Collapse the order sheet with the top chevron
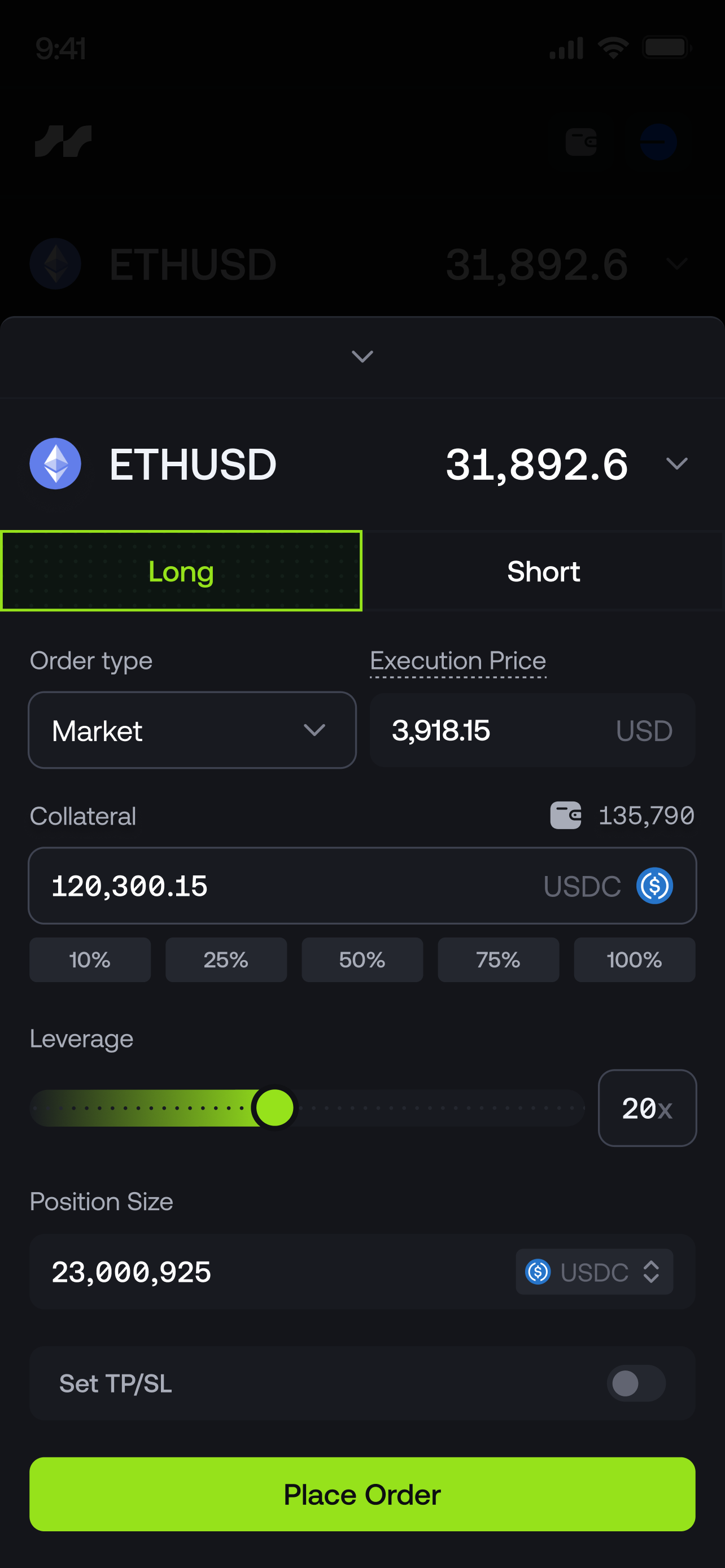The width and height of the screenshot is (725, 1568). click(362, 356)
